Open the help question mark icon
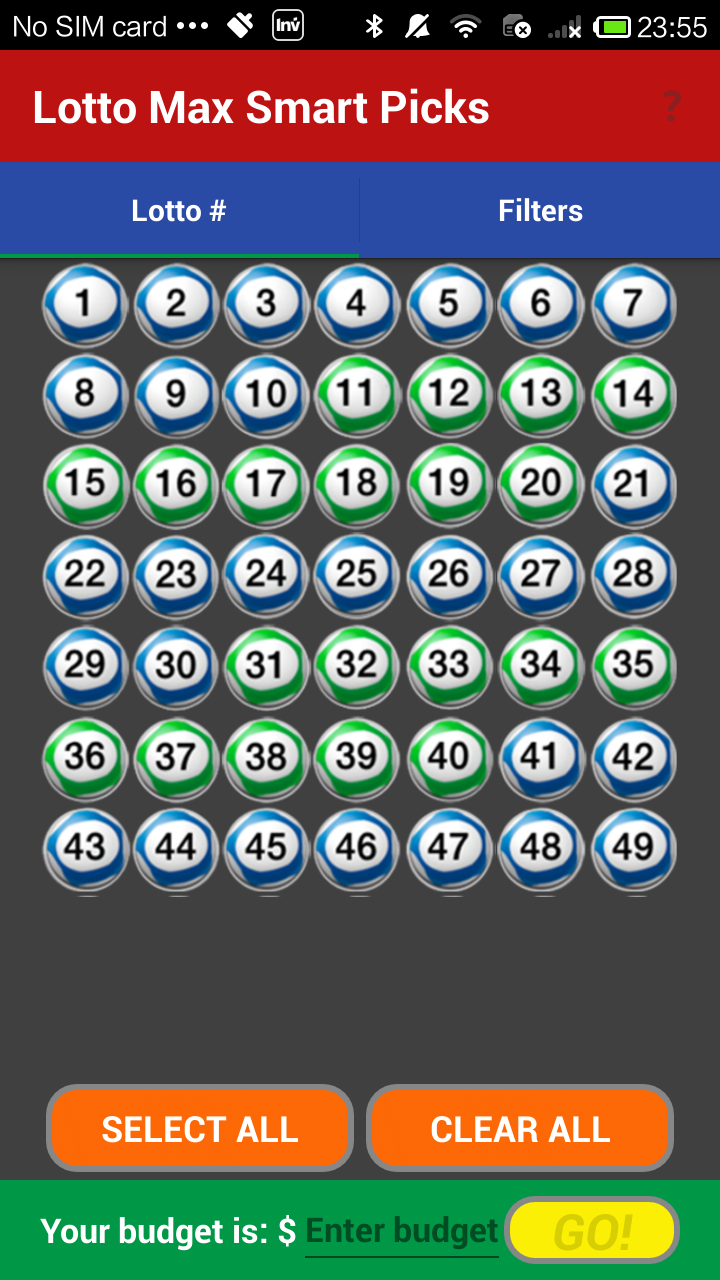This screenshot has height=1280, width=720. 671,106
